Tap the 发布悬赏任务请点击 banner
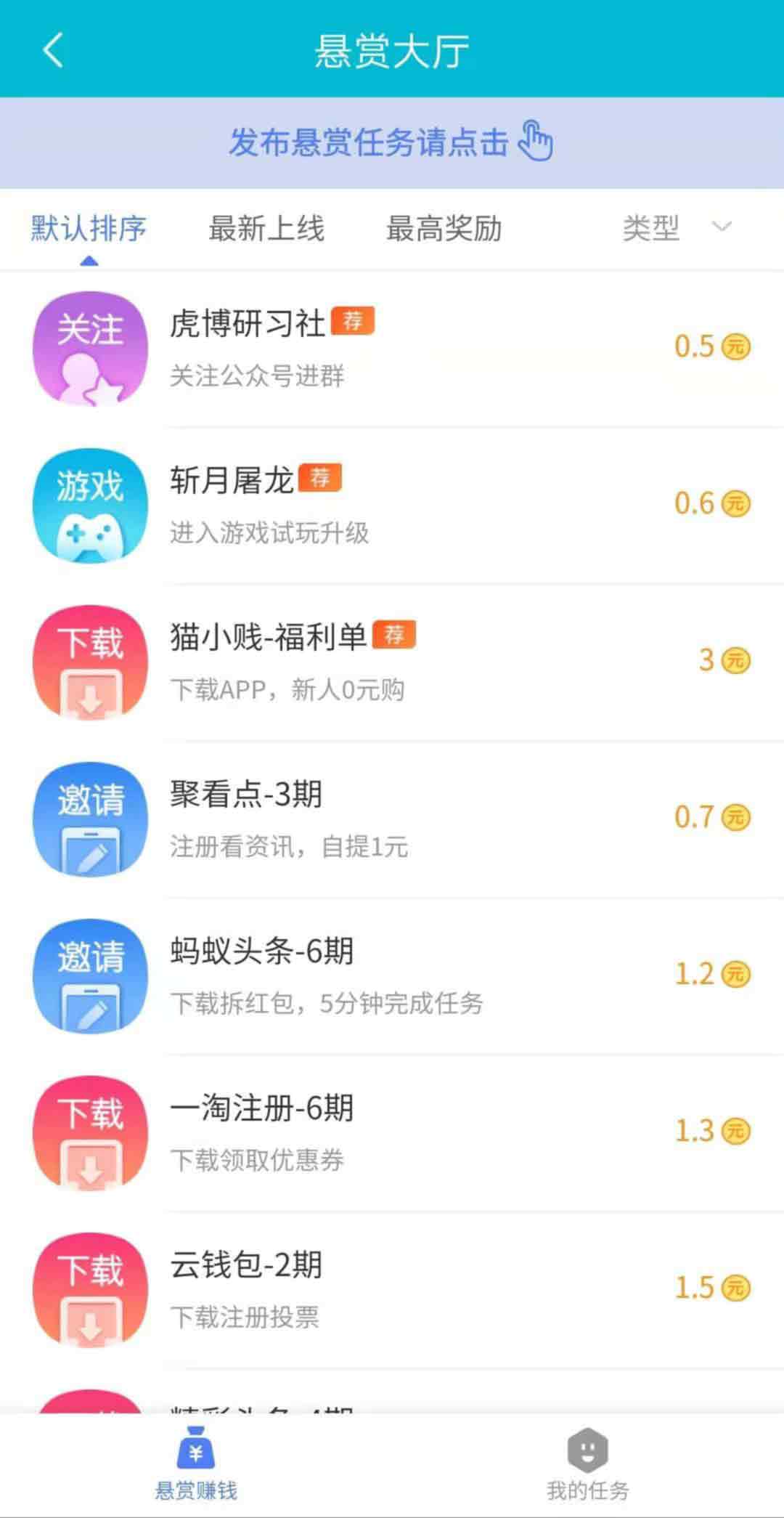This screenshot has width=784, height=1518. 392,142
